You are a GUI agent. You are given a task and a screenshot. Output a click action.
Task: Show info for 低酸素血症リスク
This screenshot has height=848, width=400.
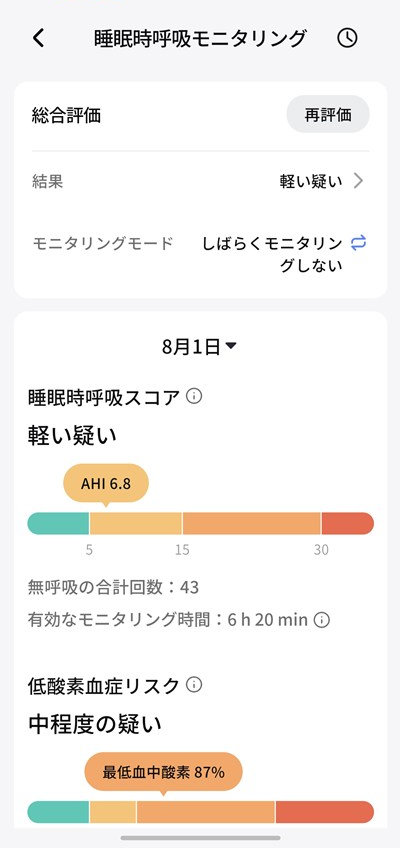[x=194, y=685]
